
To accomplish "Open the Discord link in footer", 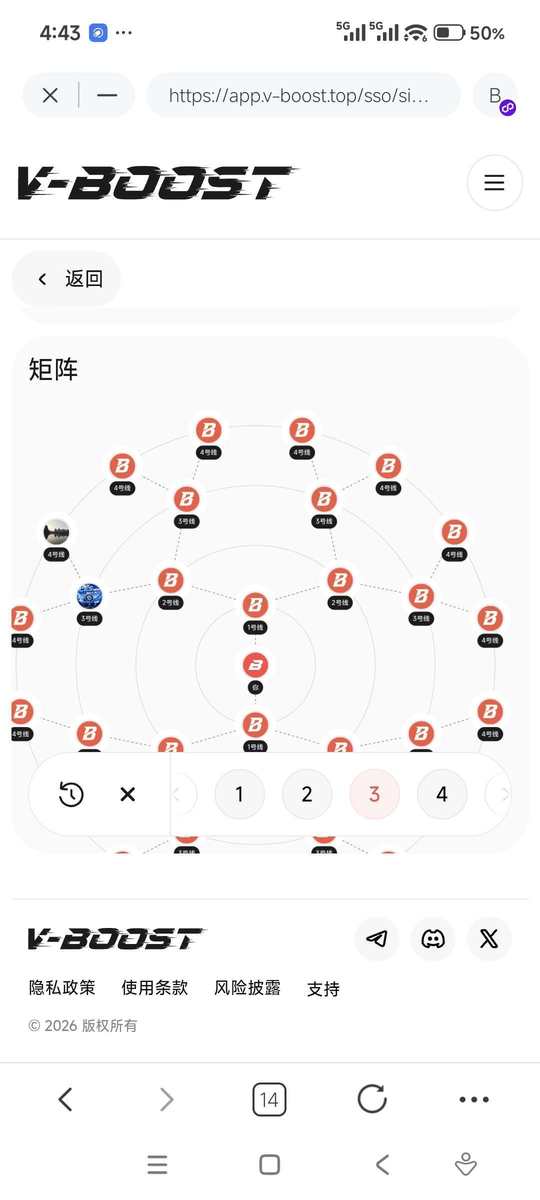I will 433,939.
